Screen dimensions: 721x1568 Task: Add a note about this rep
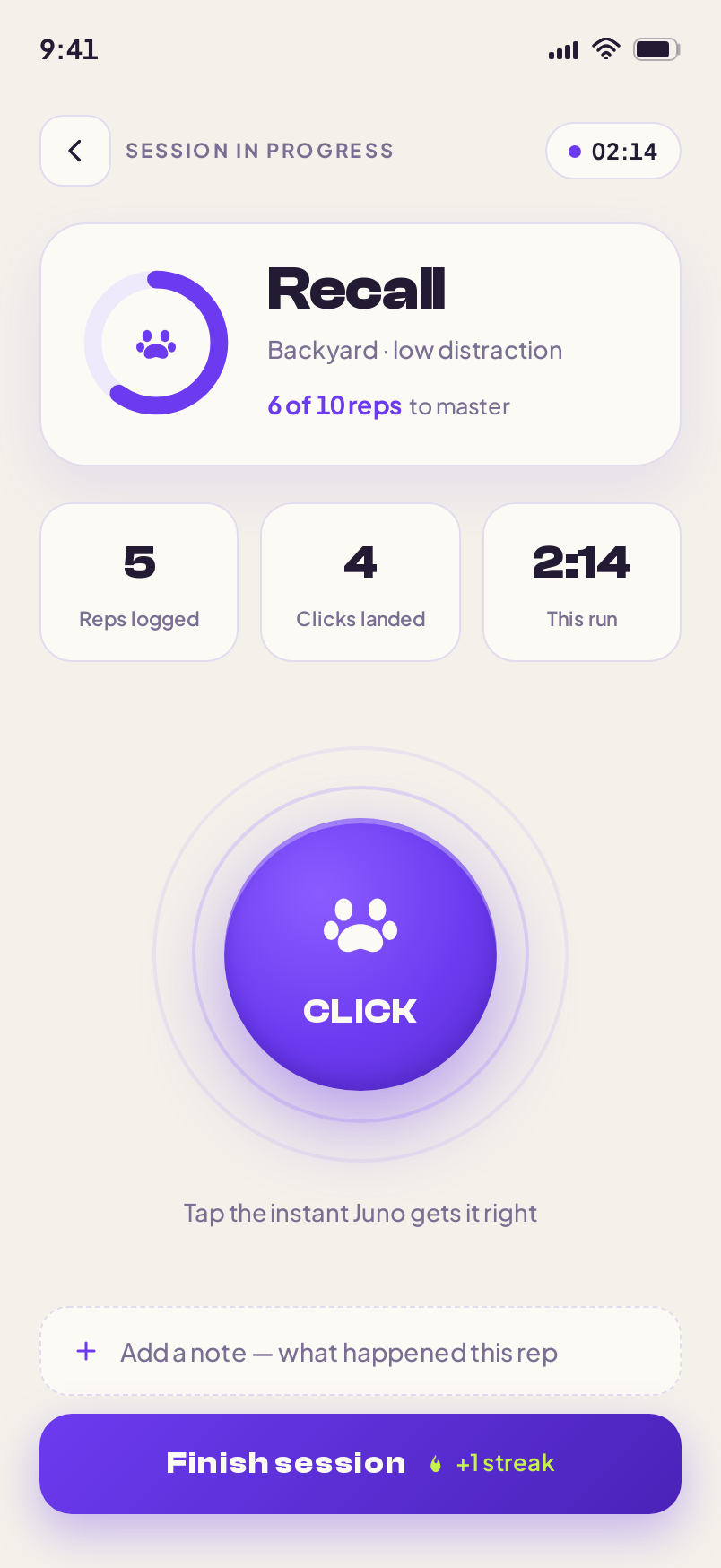360,1351
